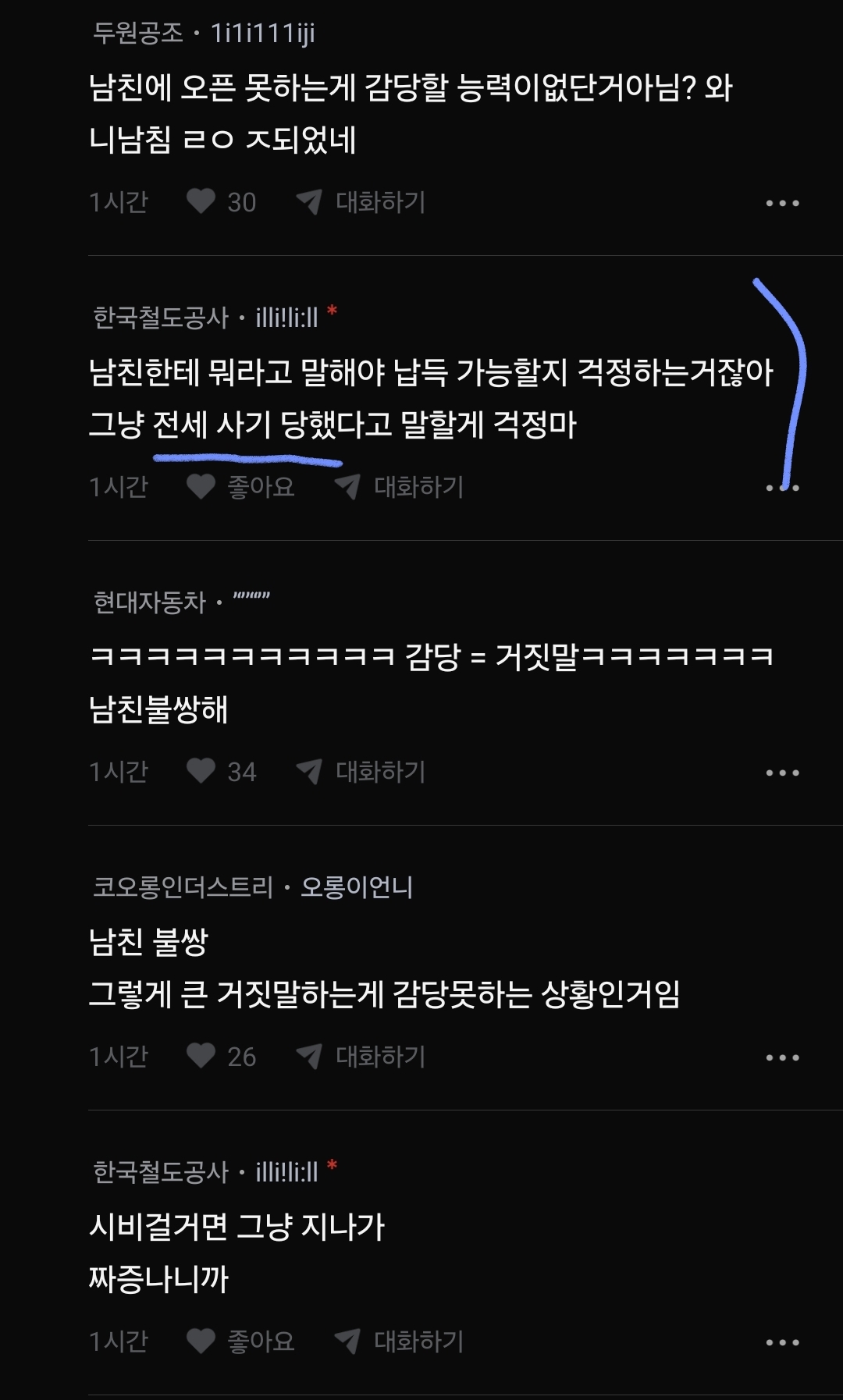
Task: Tap 대화하기 under the 현대자동차 comment
Action: (361, 772)
